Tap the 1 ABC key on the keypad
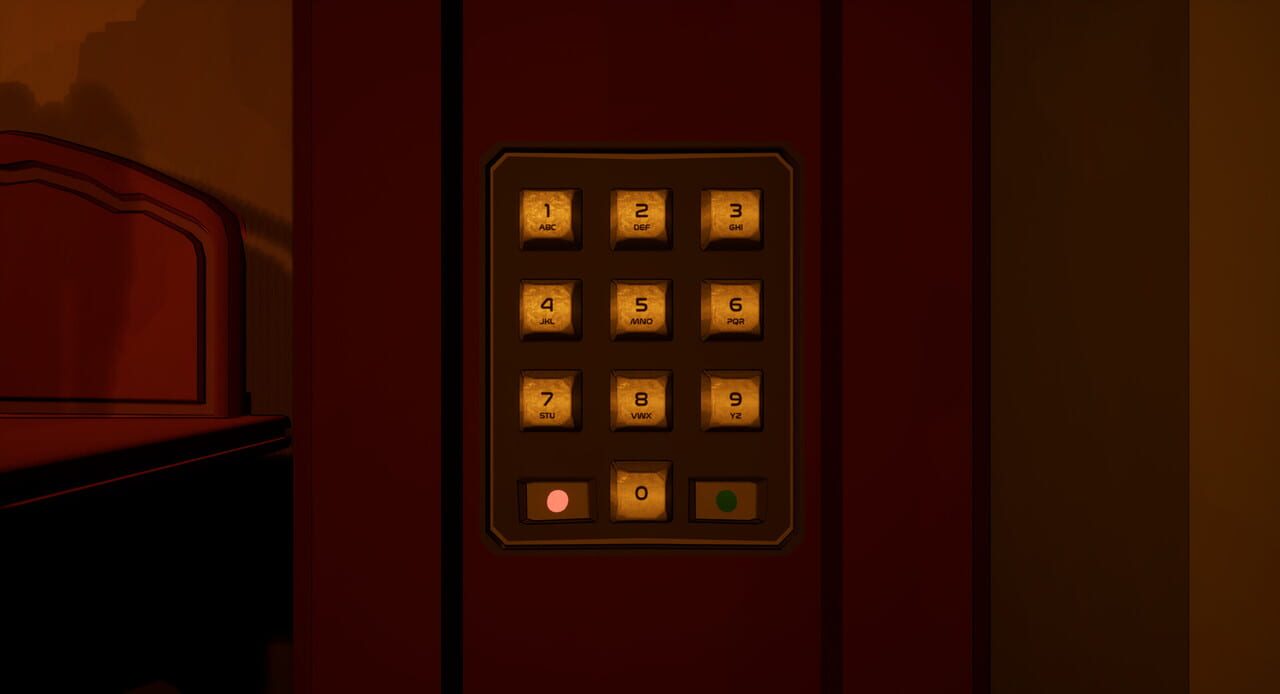Screen dimensions: 1280x694 point(549,217)
